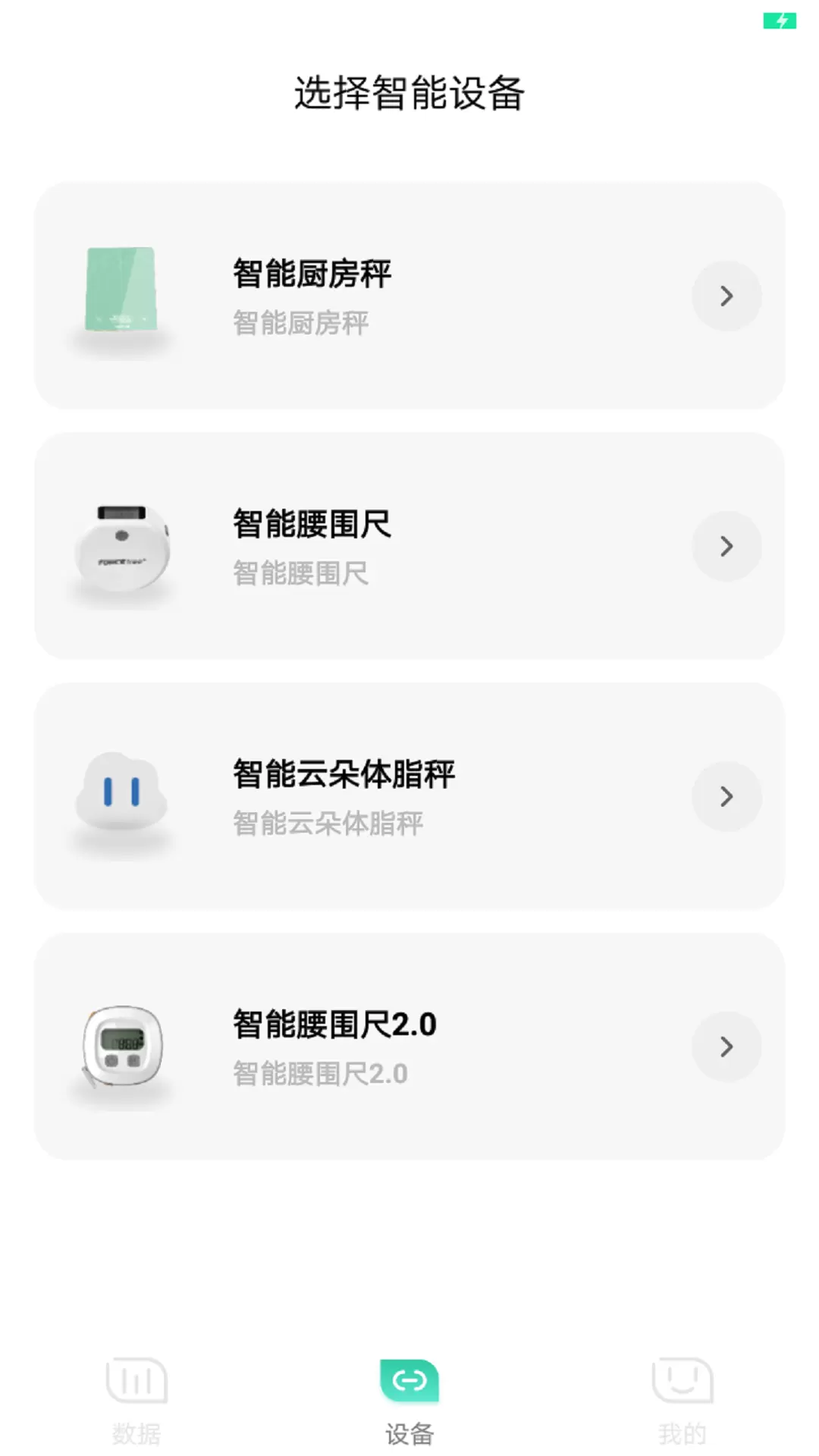
Task: Open the 智能腰围尺 device card
Action: pyautogui.click(x=409, y=546)
